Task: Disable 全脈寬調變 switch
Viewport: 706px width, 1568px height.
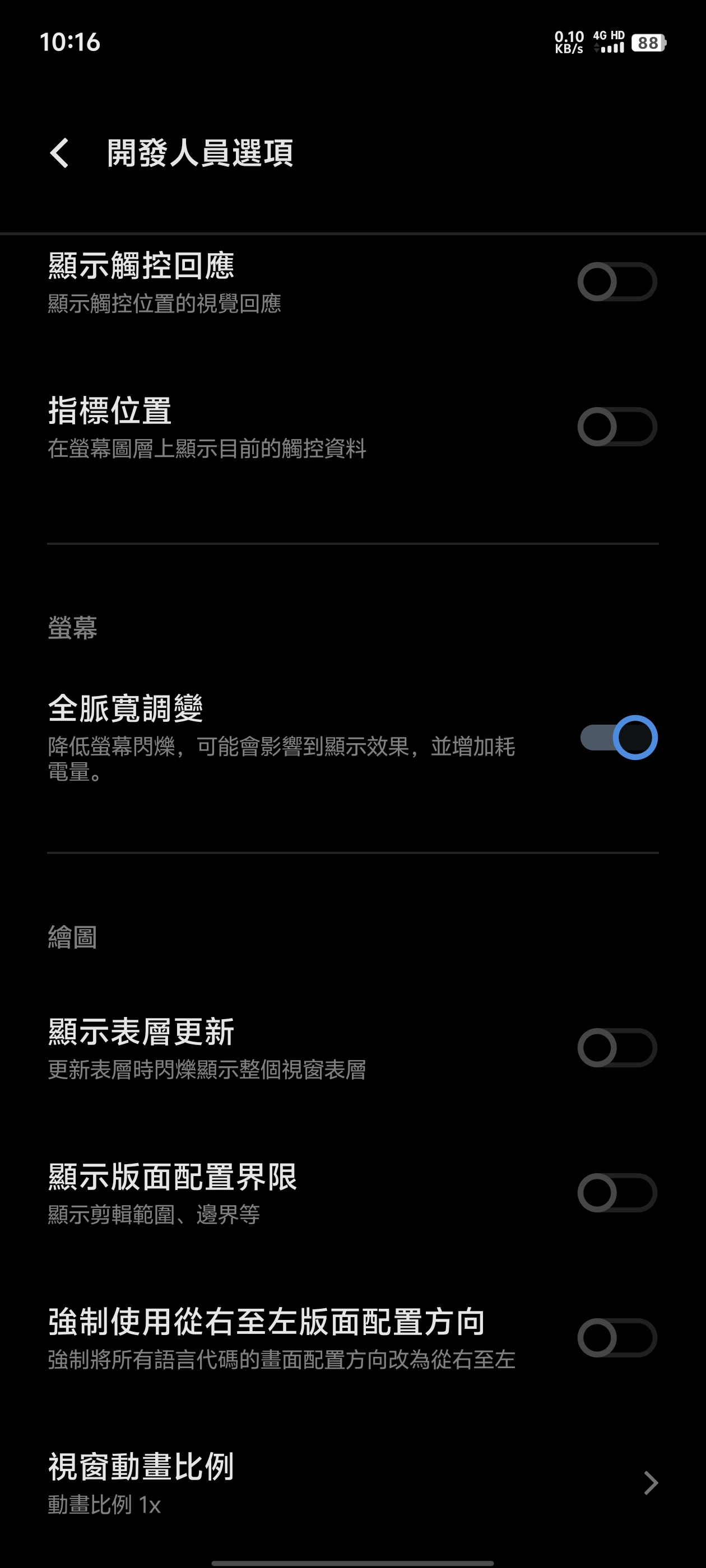Action: click(617, 738)
